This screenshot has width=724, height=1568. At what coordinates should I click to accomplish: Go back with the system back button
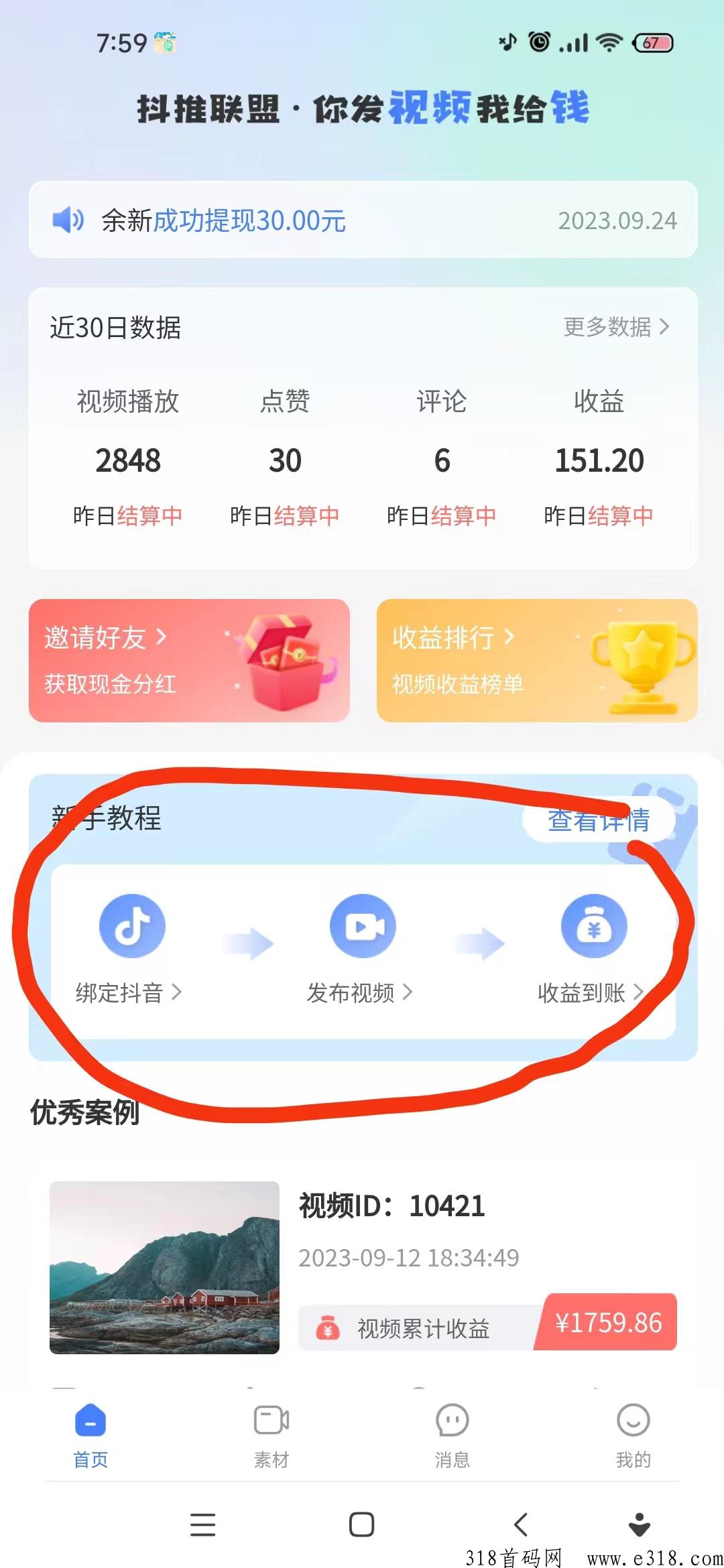pyautogui.click(x=521, y=1524)
